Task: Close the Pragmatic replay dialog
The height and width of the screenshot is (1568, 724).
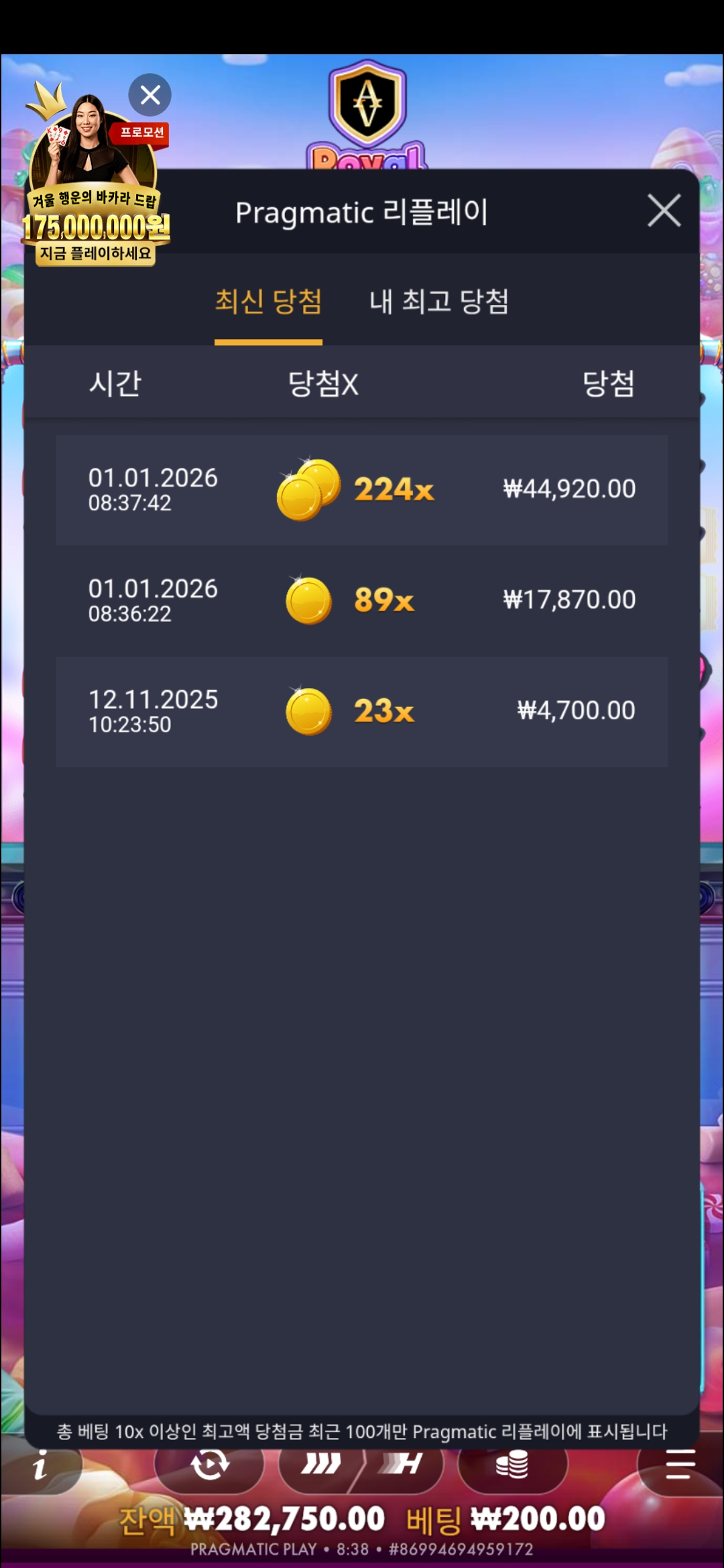Action: click(x=664, y=211)
